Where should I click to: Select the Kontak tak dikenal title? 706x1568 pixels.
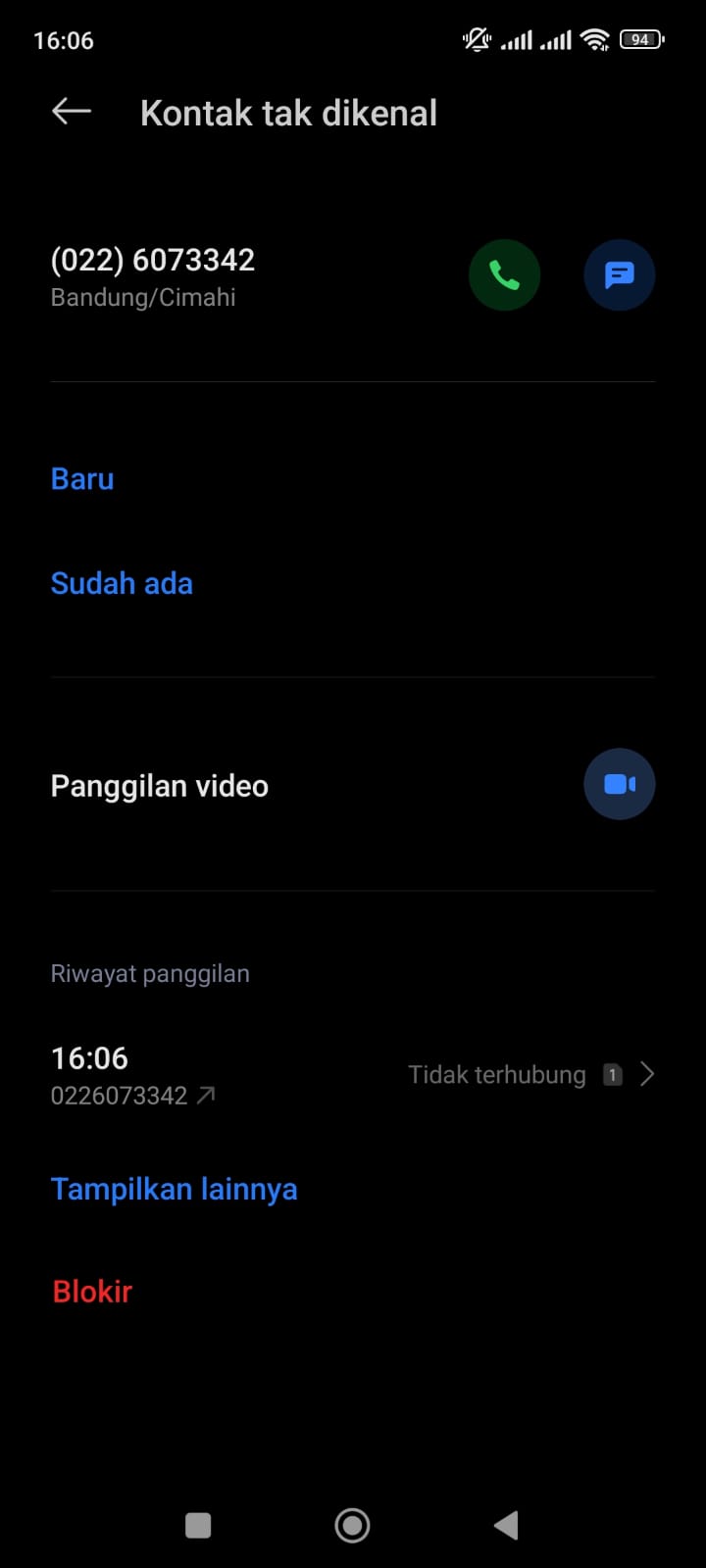point(288,112)
